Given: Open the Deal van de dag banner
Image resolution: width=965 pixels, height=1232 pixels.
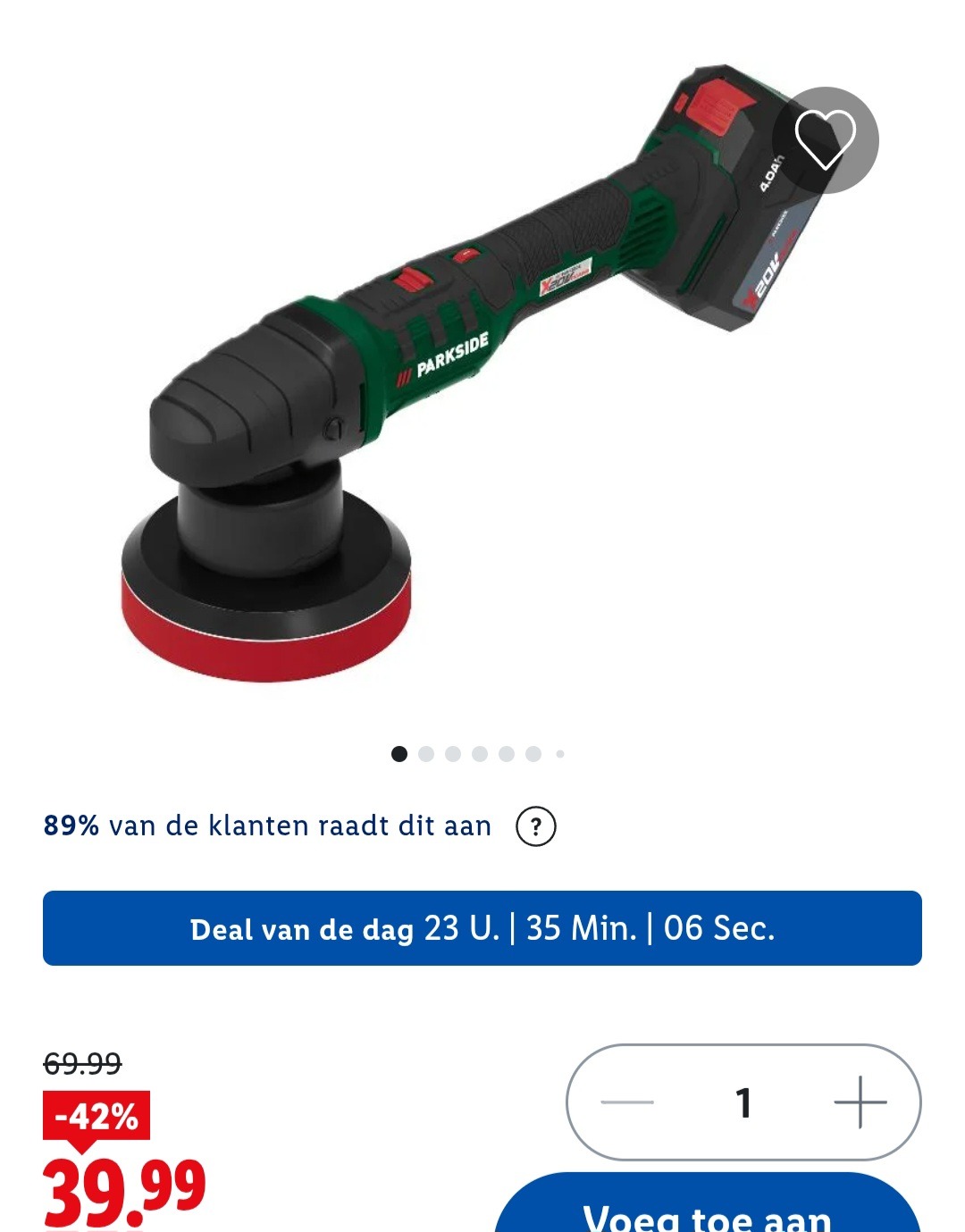Looking at the screenshot, I should tap(482, 929).
